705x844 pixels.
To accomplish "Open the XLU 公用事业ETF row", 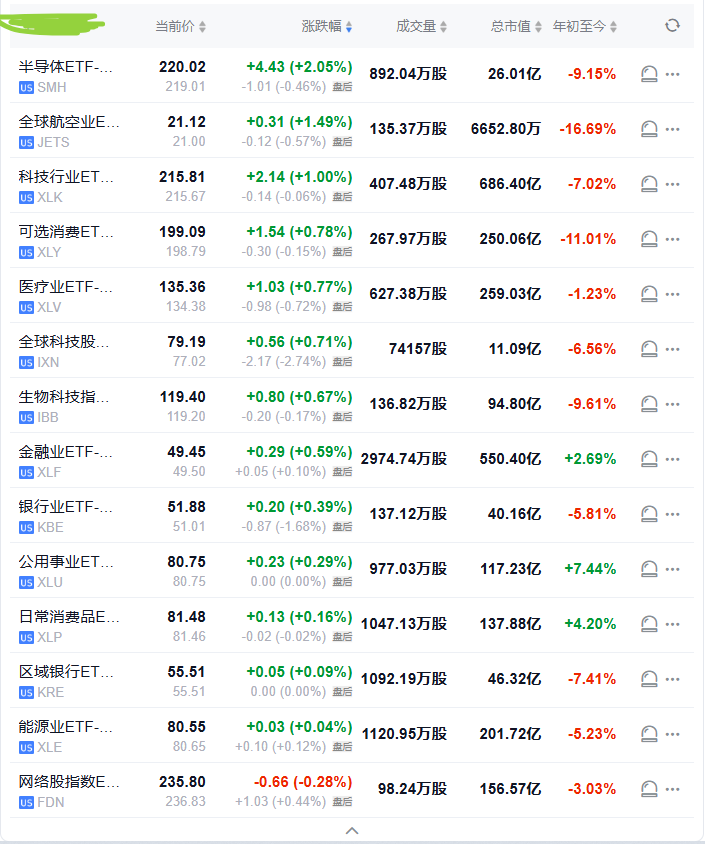I will point(66,562).
